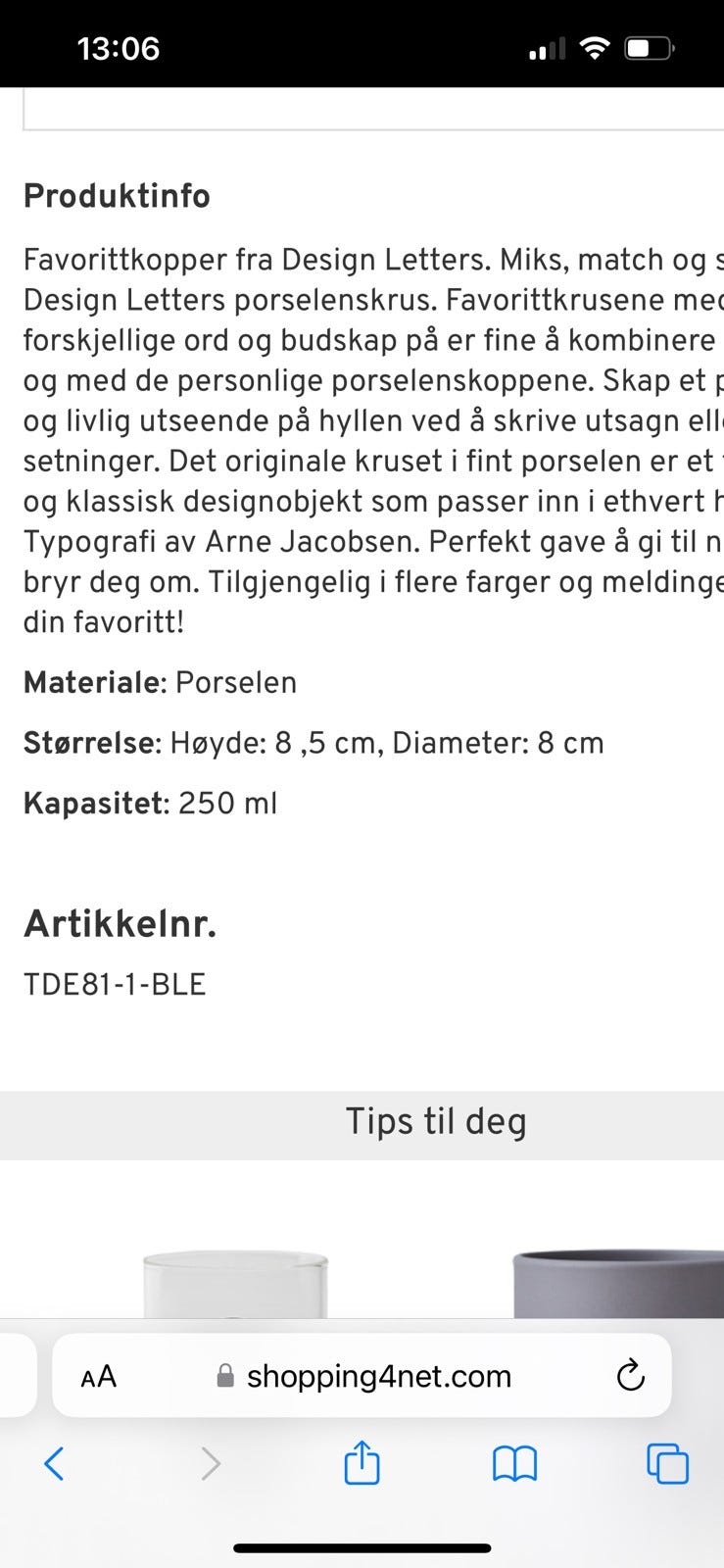724x1568 pixels.
Task: Tap the Størrelse dimensions text
Action: pos(314,743)
